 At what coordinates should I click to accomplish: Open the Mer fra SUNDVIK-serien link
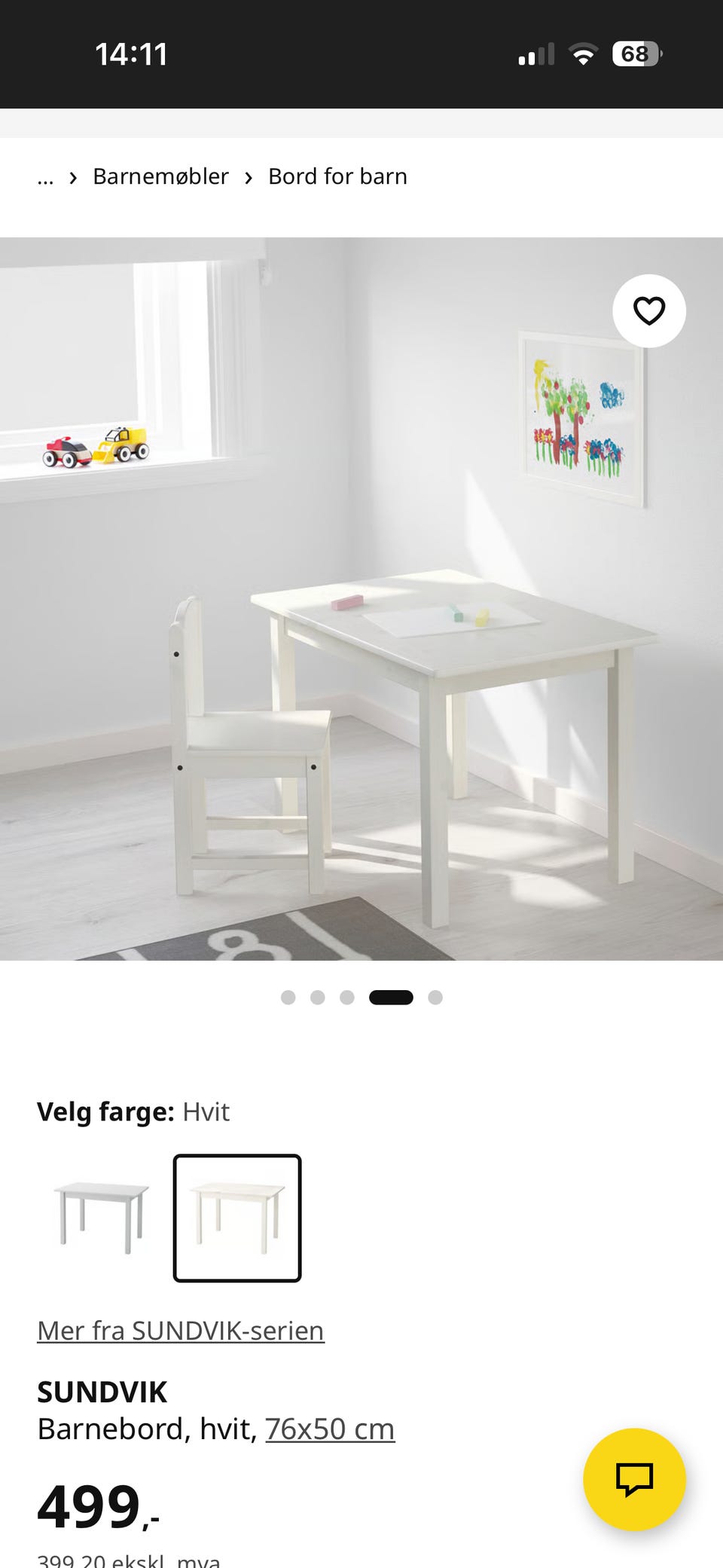coord(180,1330)
